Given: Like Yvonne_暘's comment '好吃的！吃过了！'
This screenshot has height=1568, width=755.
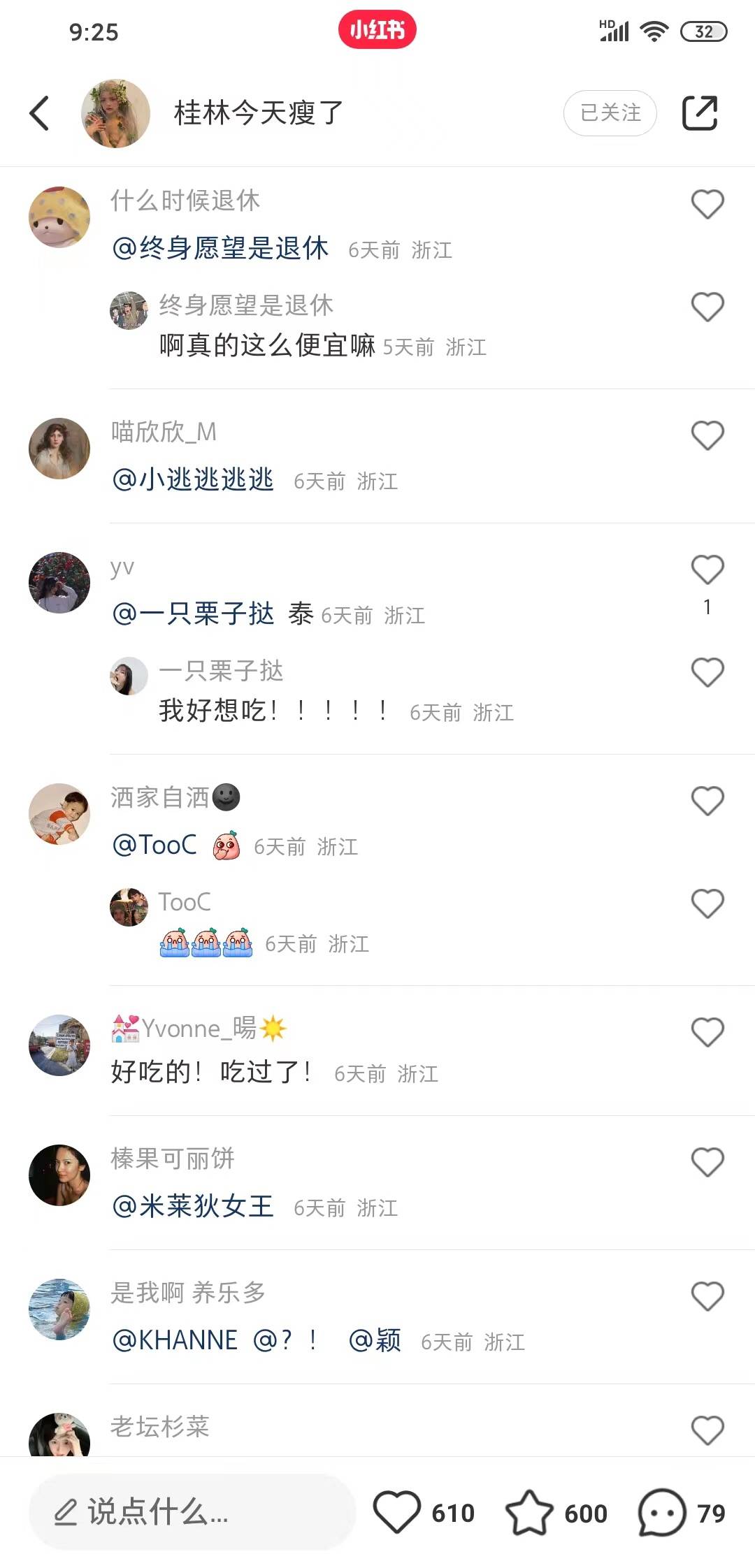Looking at the screenshot, I should tap(707, 1033).
